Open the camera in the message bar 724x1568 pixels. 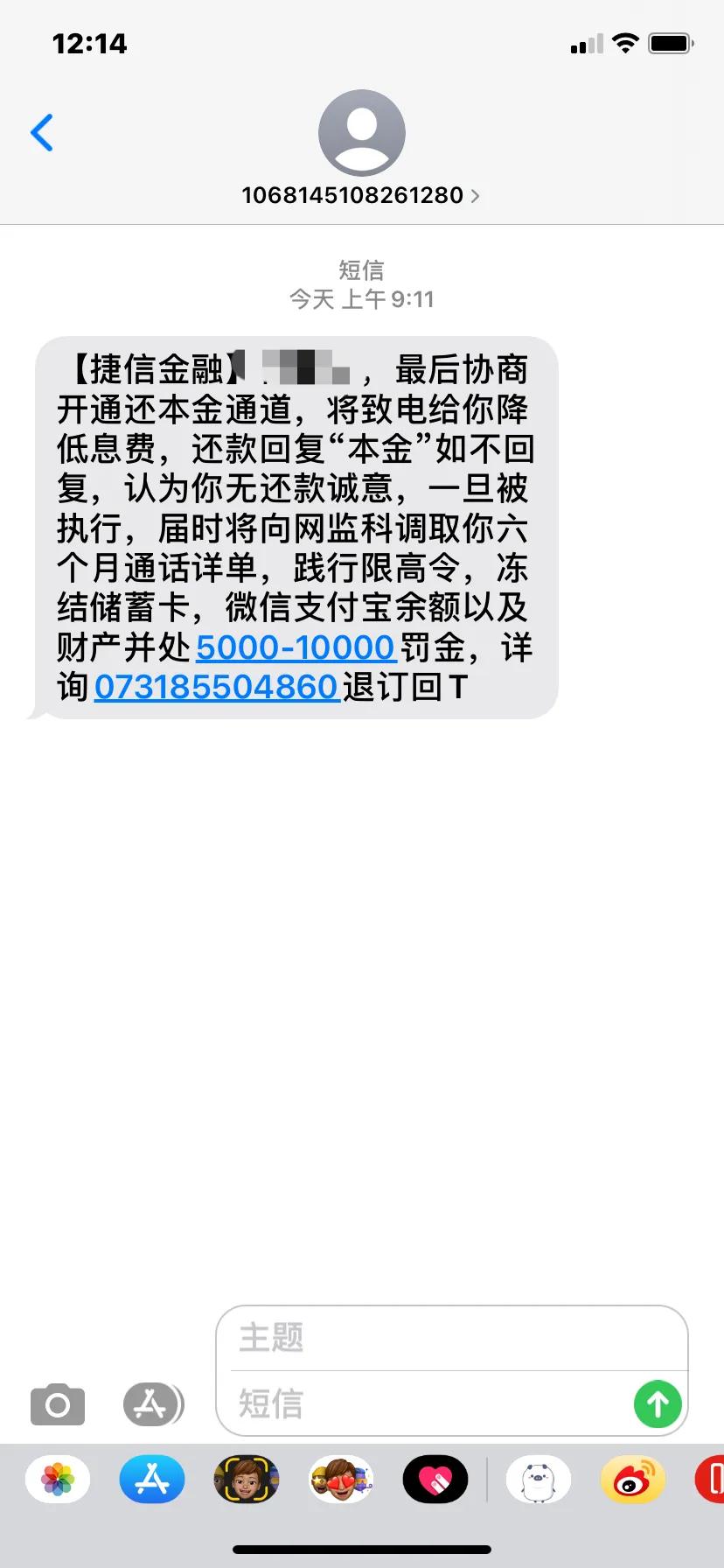pos(58,1404)
